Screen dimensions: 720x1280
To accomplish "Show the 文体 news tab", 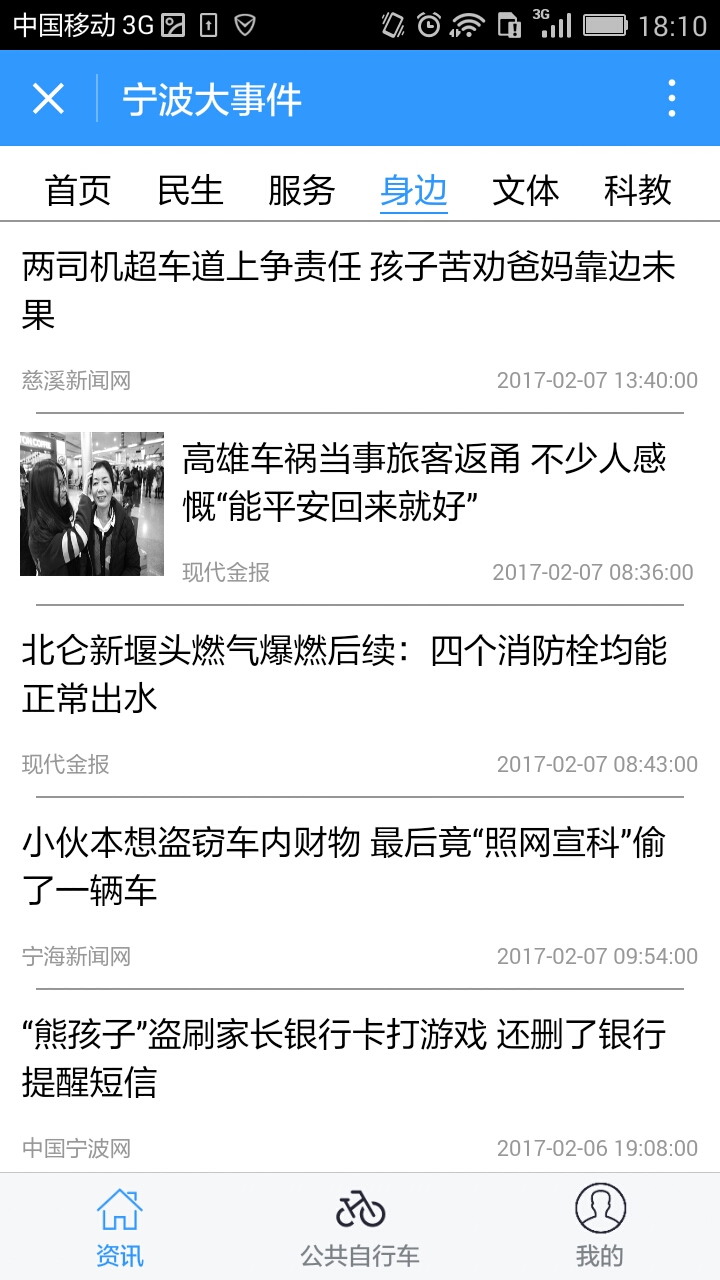I will click(525, 190).
